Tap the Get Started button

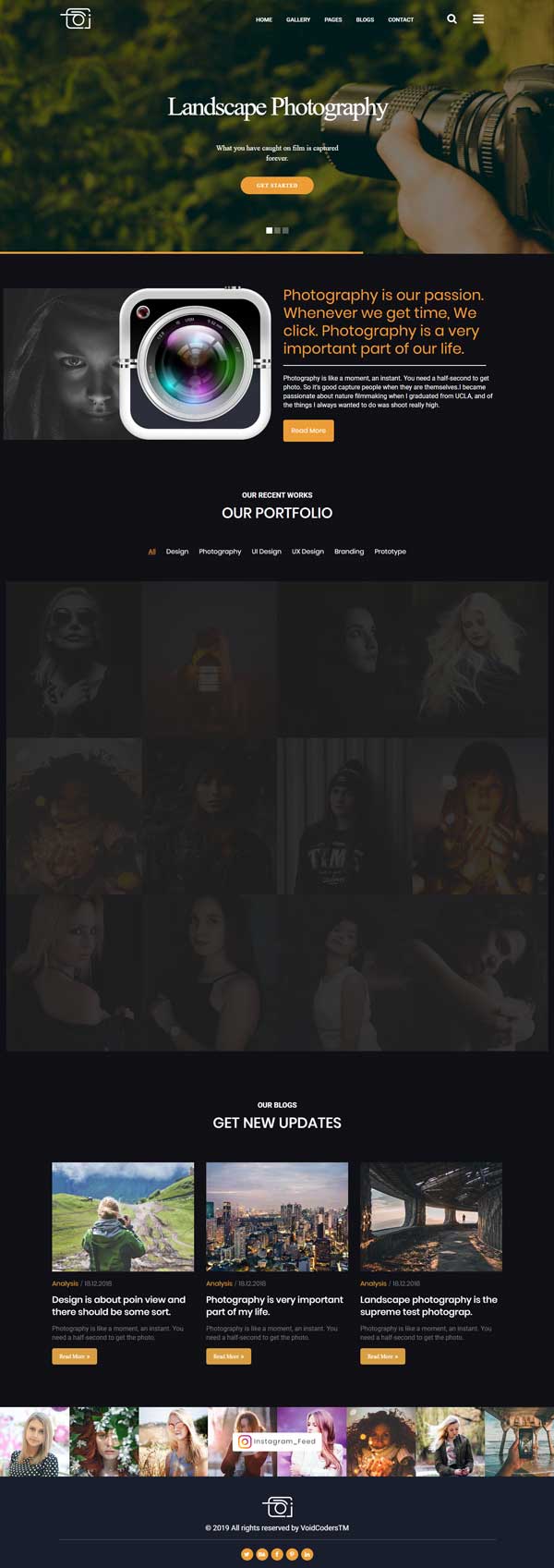277,186
